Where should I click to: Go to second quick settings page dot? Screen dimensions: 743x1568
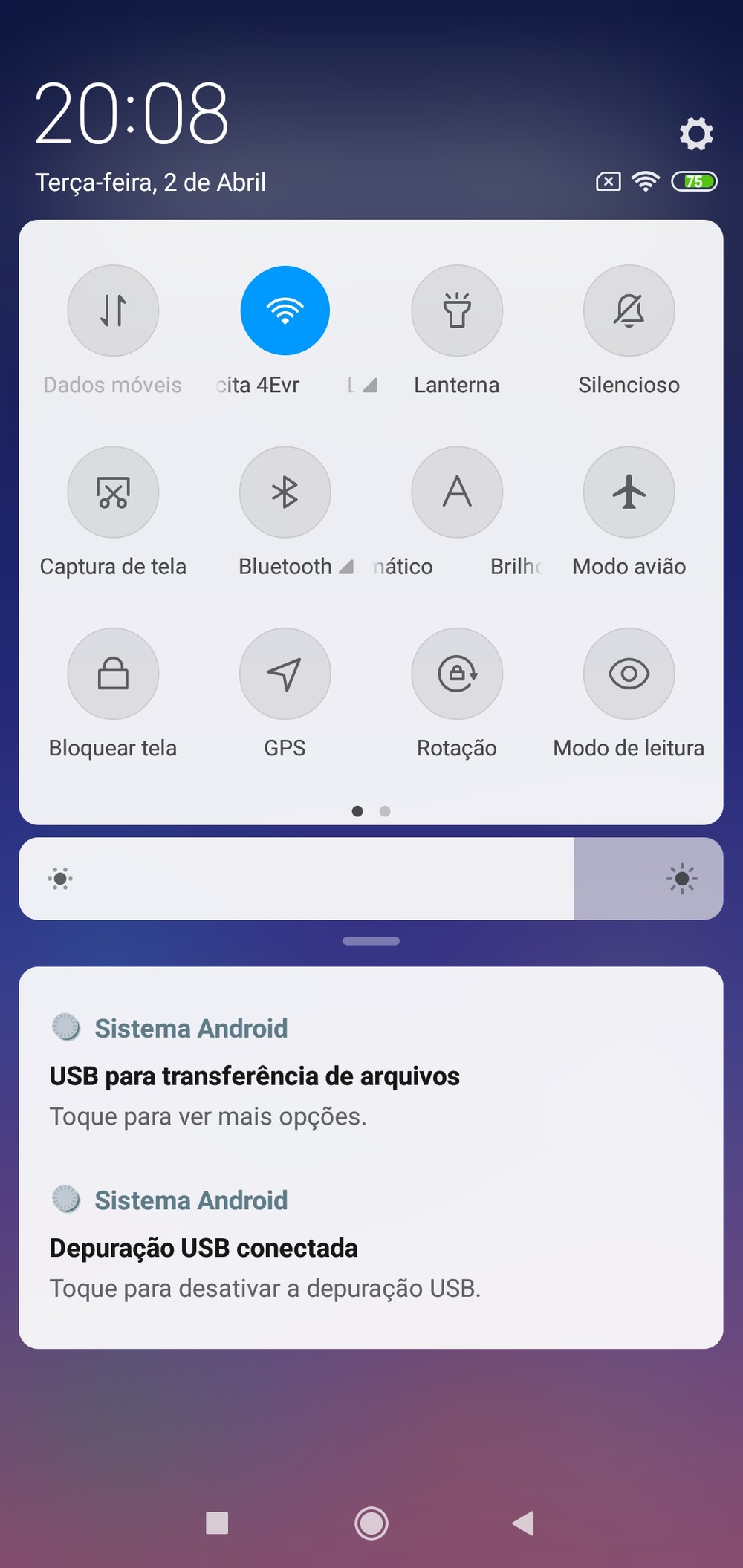click(385, 811)
